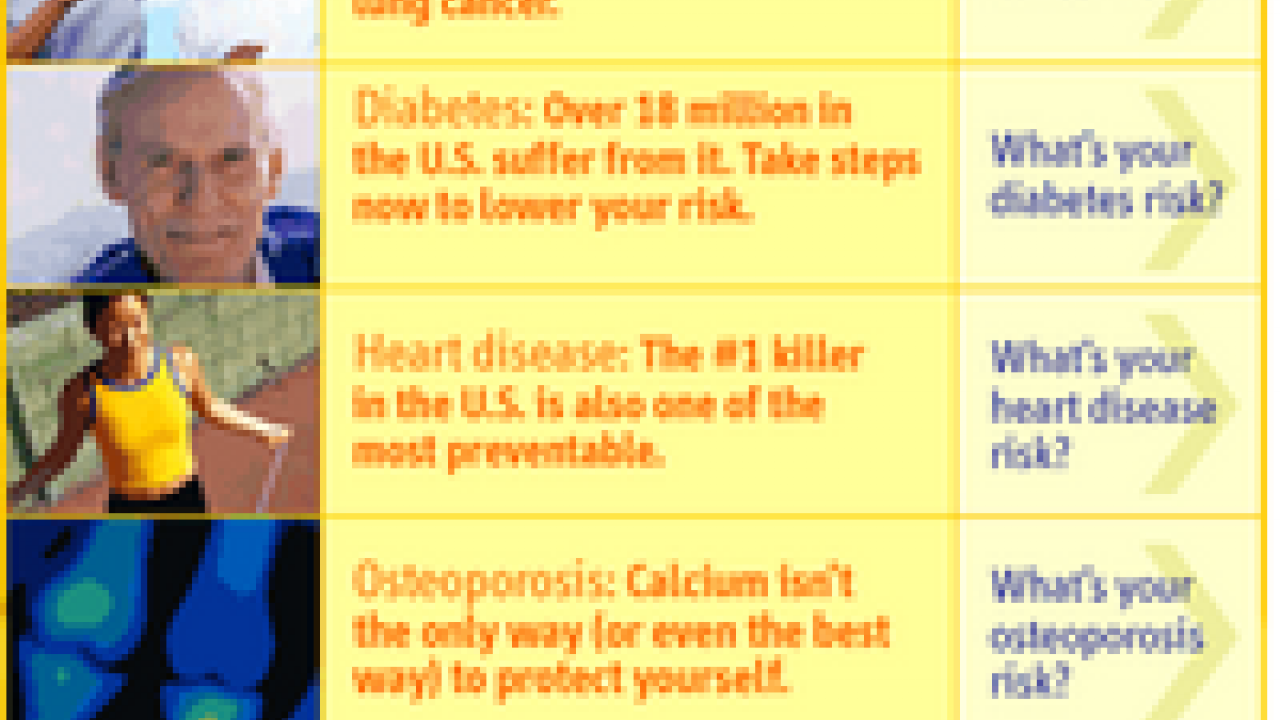Open "What's your osteoporosis risk?" link
This screenshot has width=1280, height=720.
(1096, 633)
